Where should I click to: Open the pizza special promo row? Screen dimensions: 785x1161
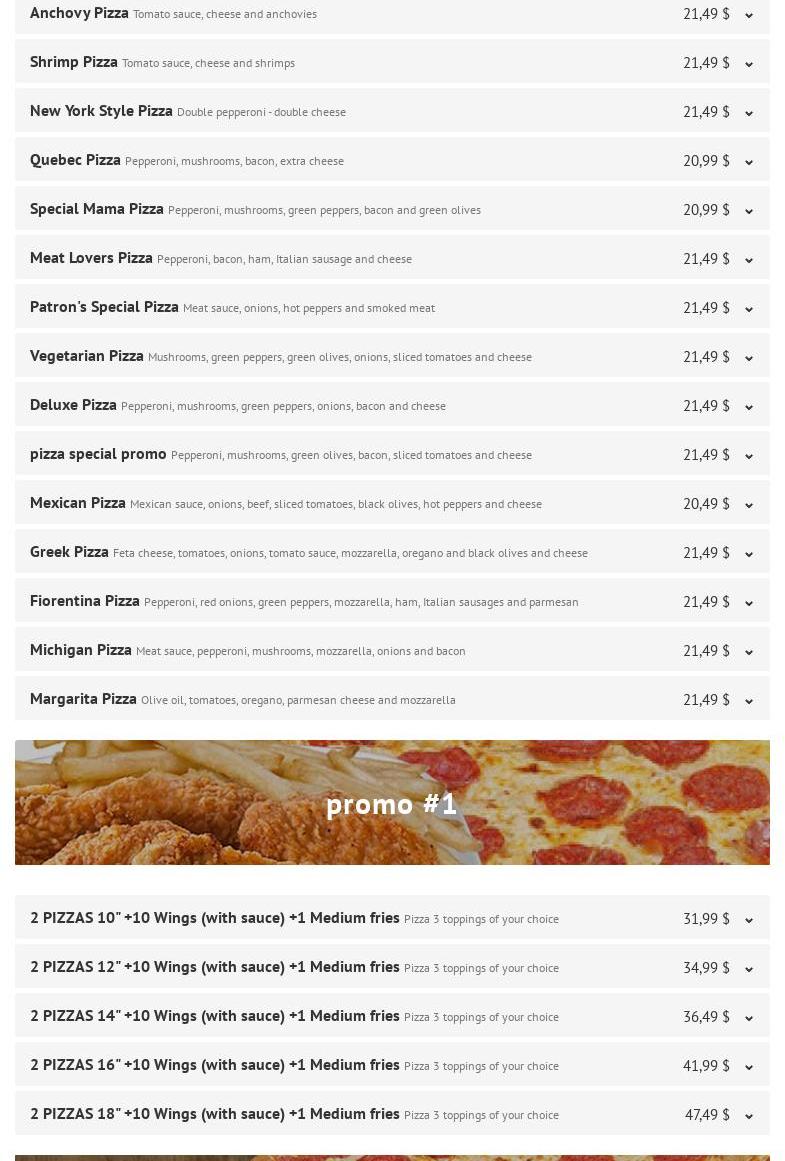748,456
